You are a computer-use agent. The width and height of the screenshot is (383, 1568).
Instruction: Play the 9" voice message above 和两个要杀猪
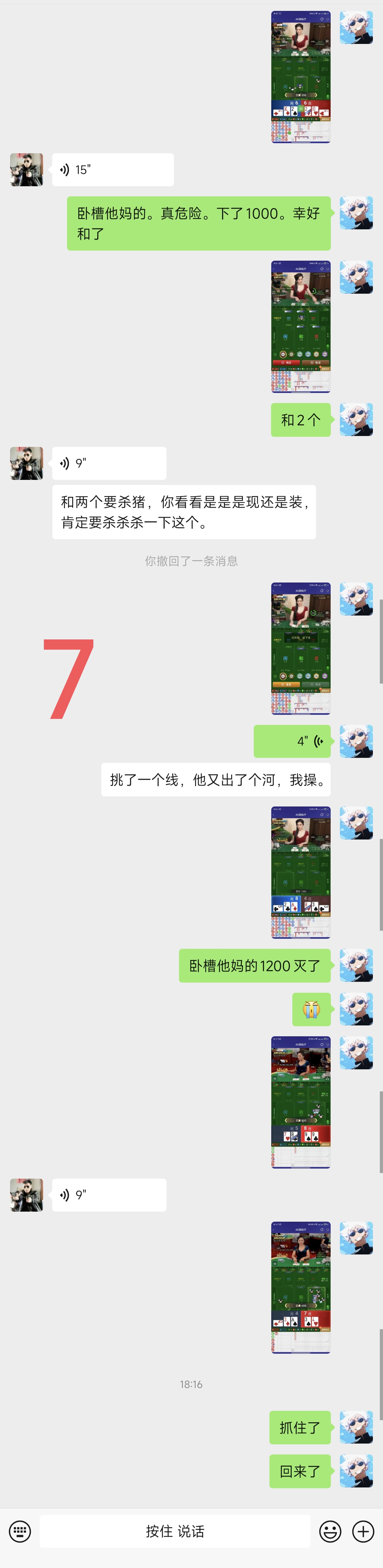point(109,463)
